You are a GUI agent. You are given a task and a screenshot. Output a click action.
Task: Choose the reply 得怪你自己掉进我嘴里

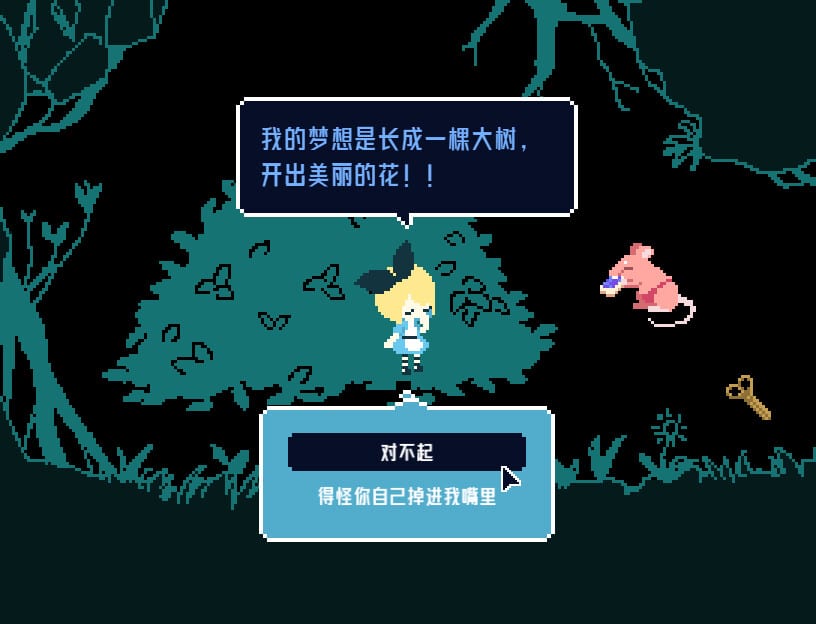(406, 496)
